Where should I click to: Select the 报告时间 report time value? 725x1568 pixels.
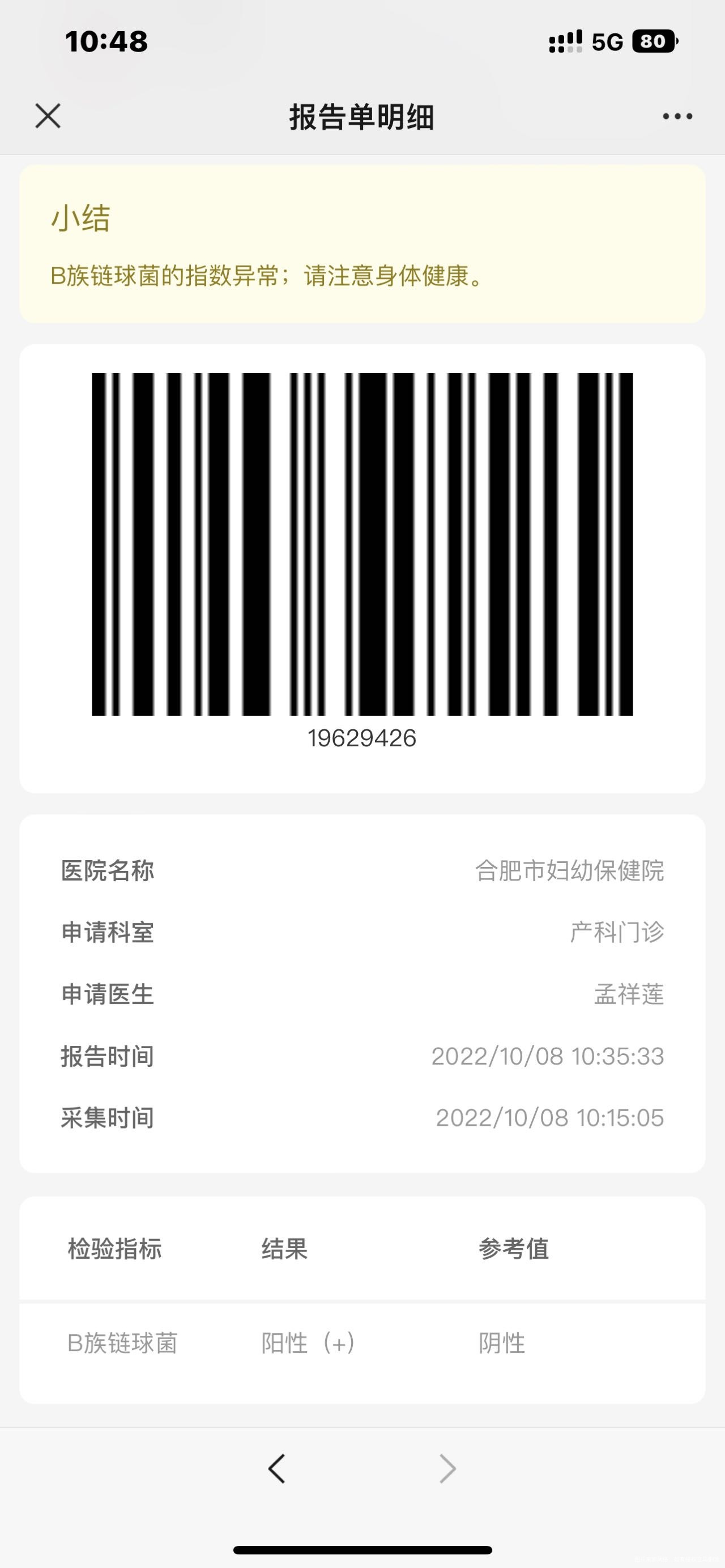(x=548, y=1056)
